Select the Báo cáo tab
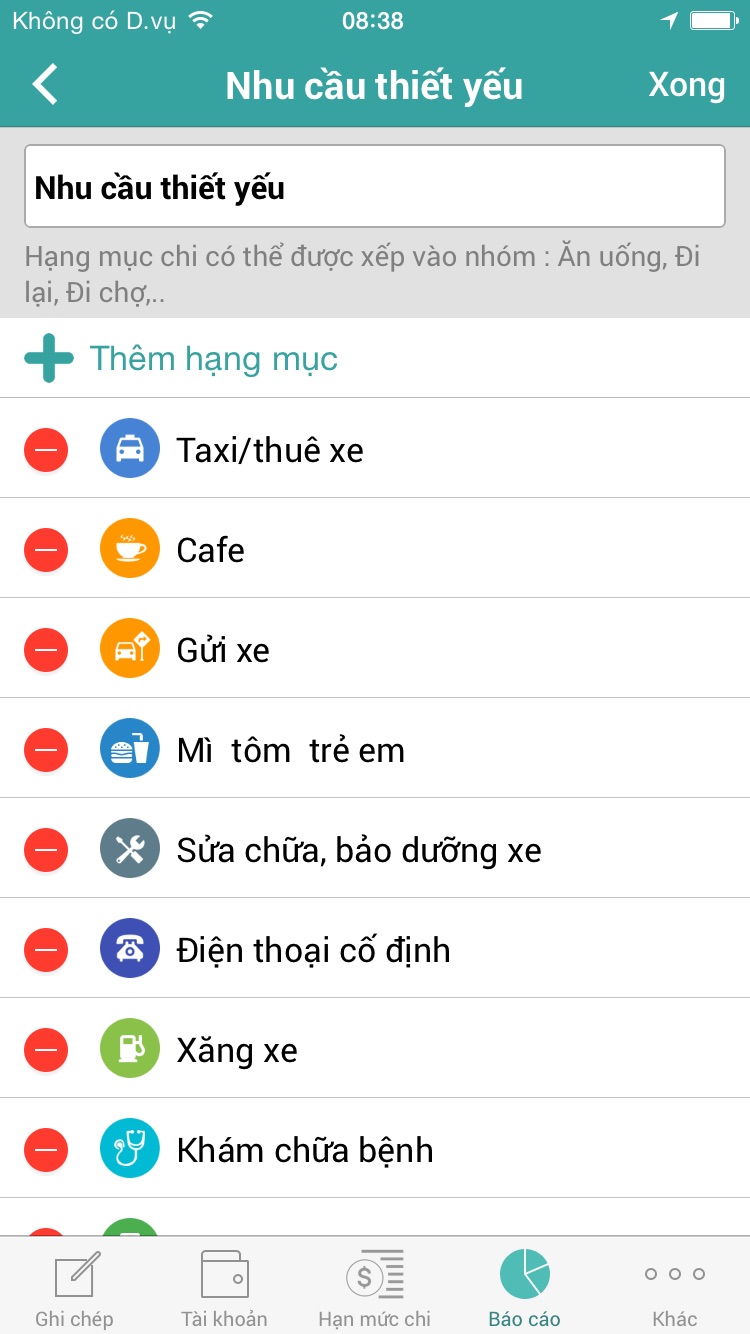Image resolution: width=750 pixels, height=1334 pixels. (525, 1287)
